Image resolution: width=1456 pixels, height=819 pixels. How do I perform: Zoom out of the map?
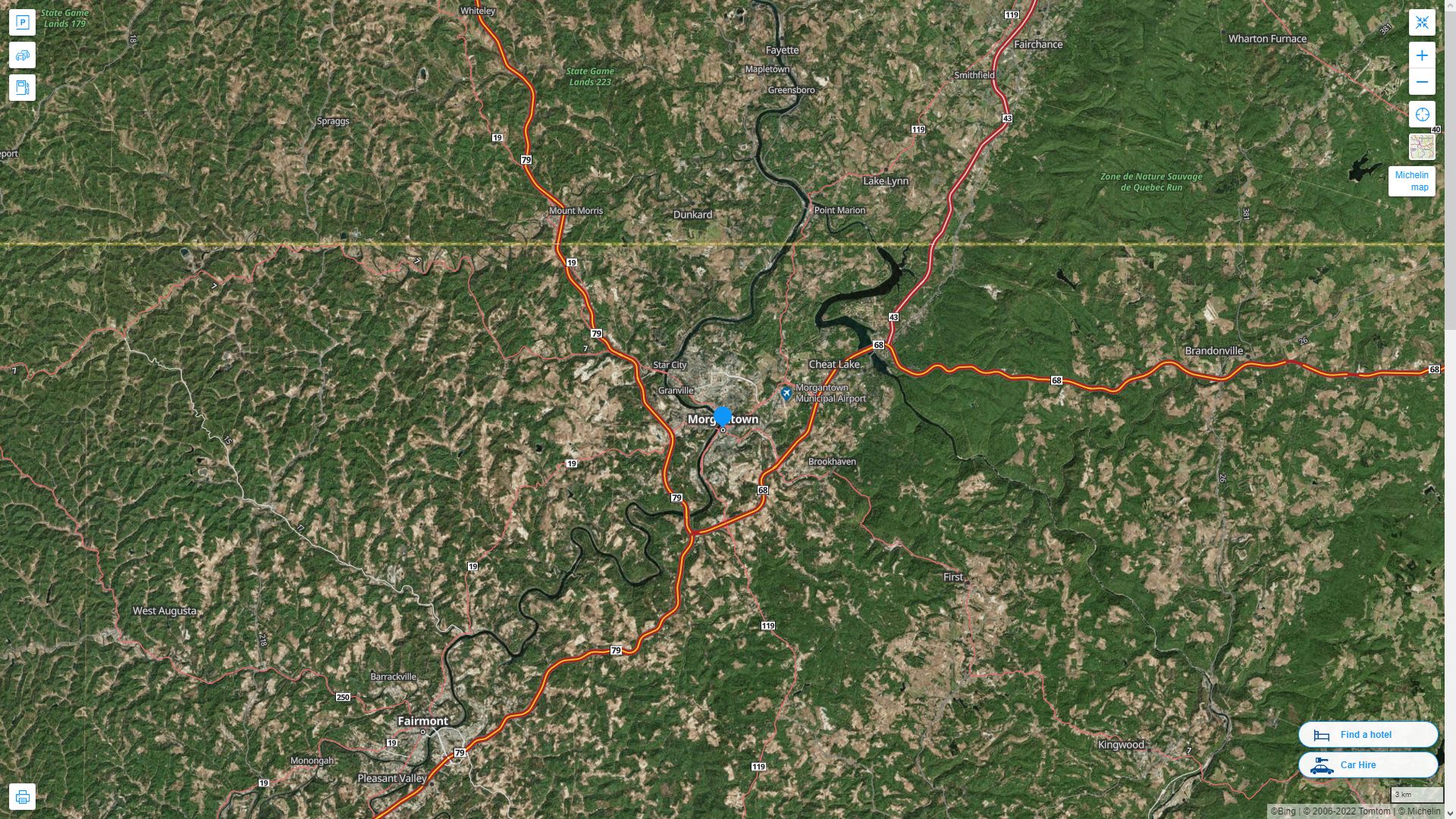(x=1422, y=82)
